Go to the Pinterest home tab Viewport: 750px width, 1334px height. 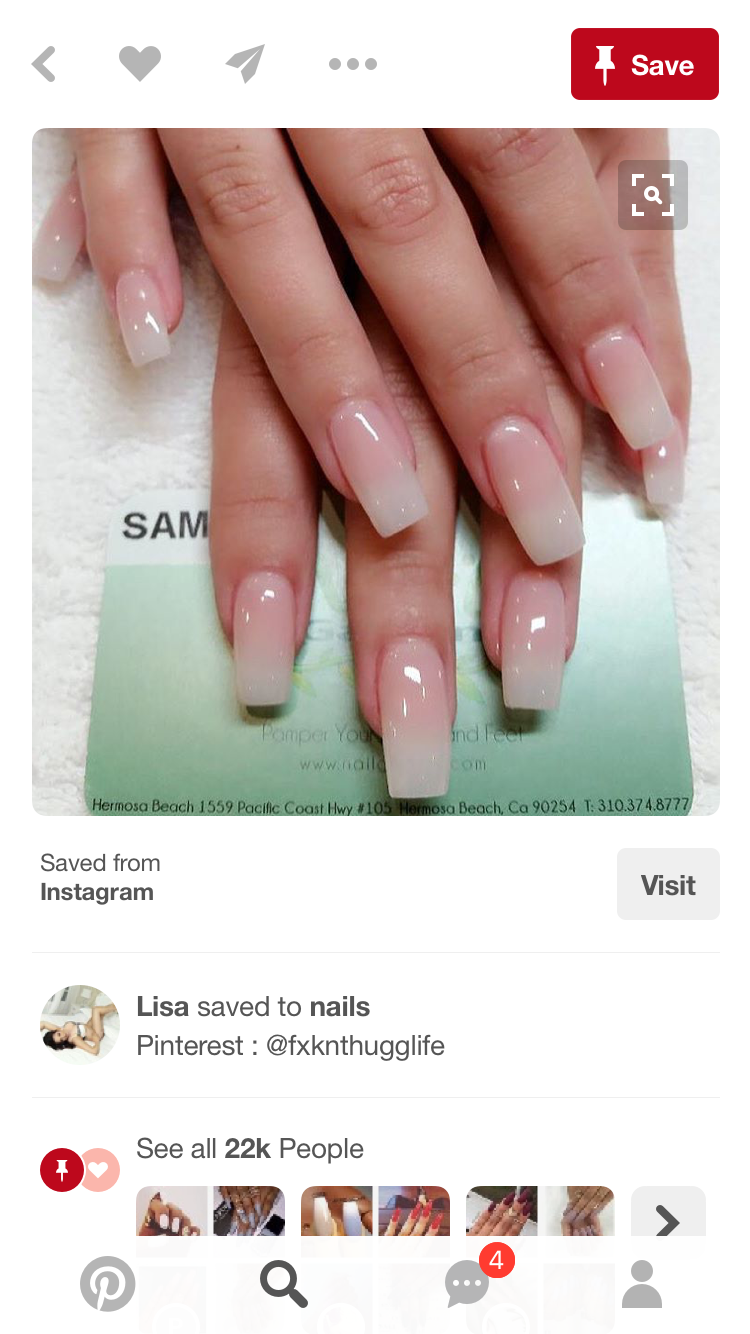click(107, 1284)
